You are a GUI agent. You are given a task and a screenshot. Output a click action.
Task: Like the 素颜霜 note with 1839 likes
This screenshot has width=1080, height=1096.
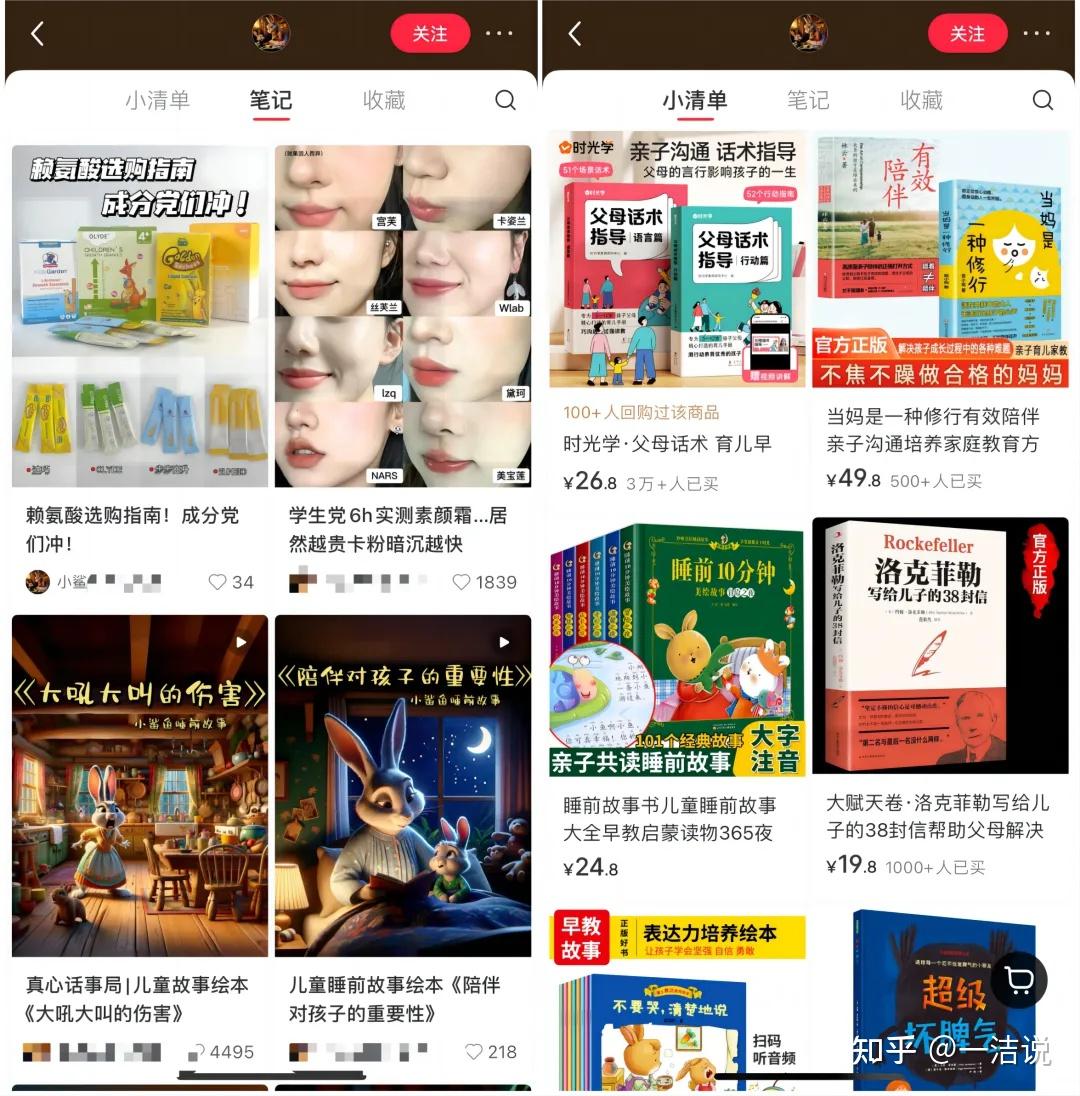click(x=461, y=582)
